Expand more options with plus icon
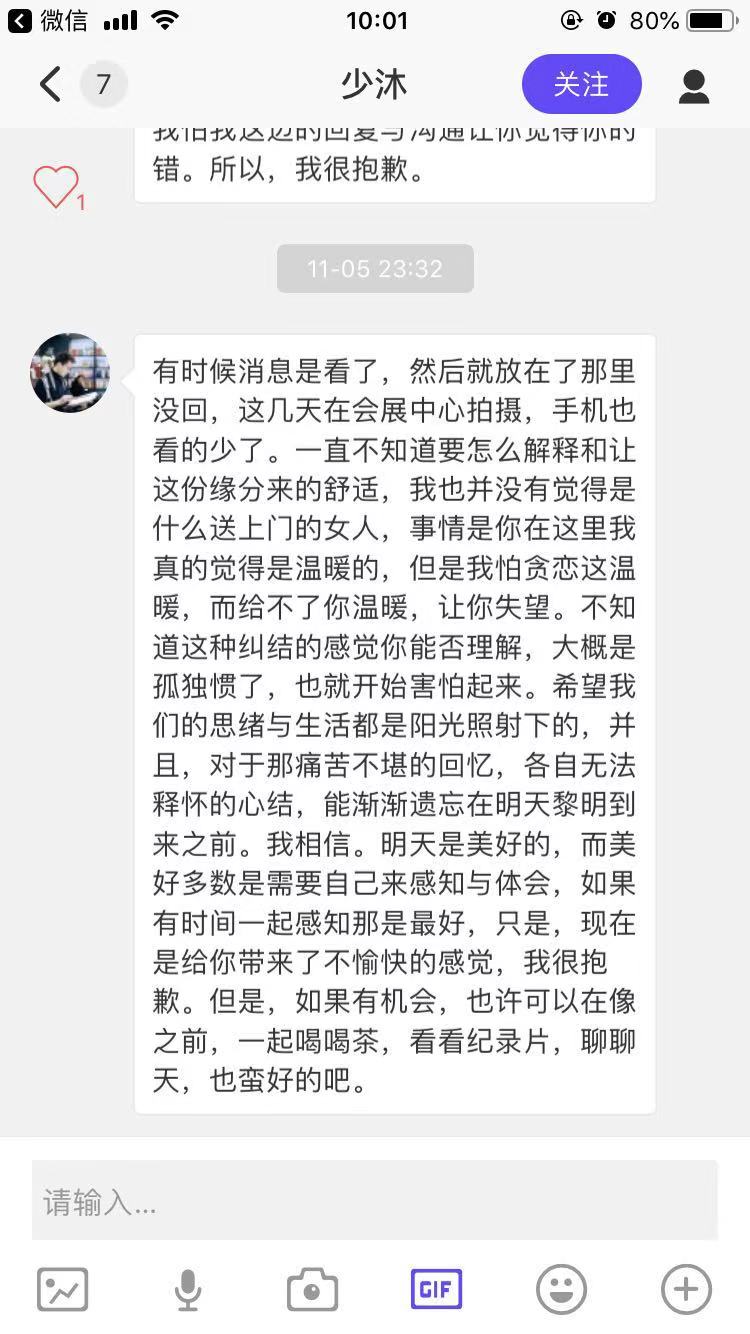Screen dimensions: 750x1334 (686, 1289)
